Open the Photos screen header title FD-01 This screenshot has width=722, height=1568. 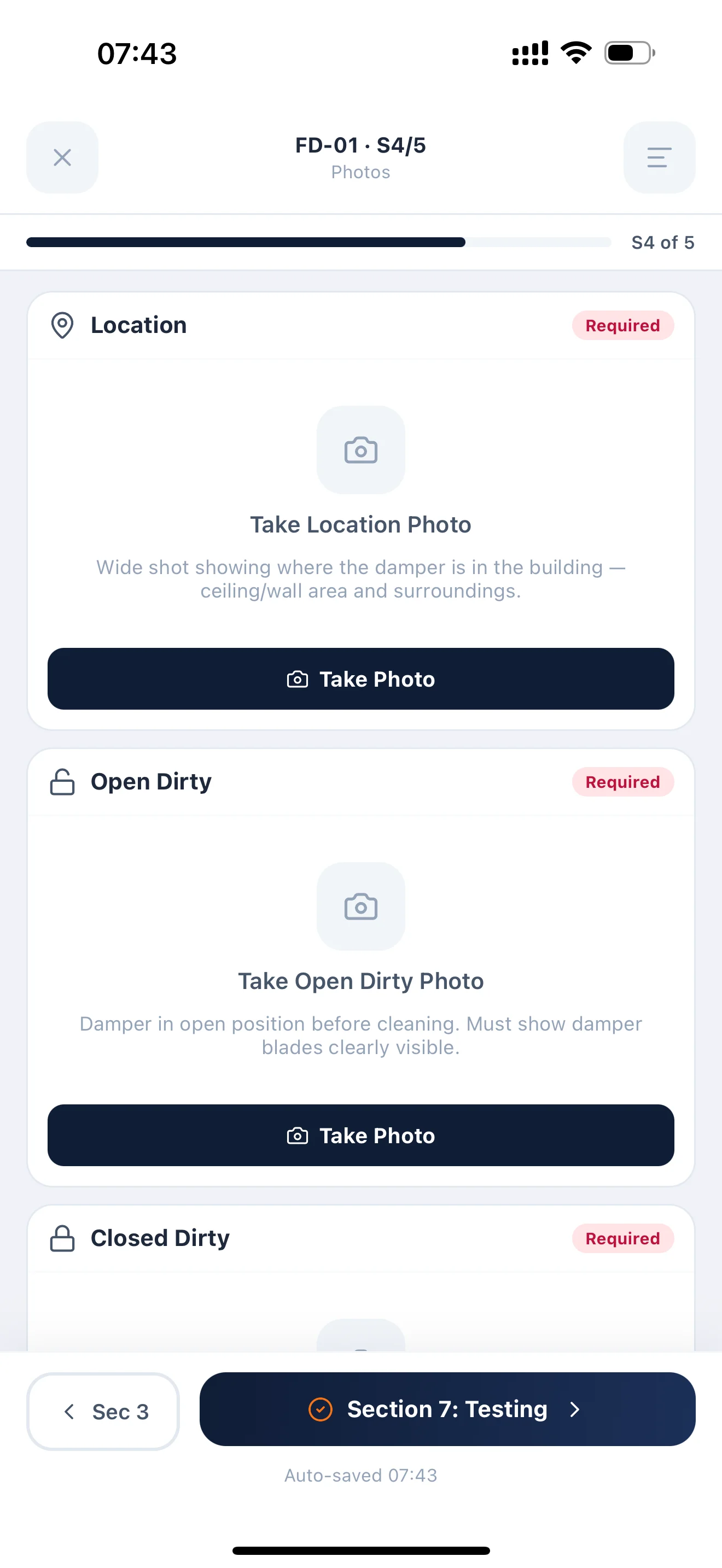point(360,145)
